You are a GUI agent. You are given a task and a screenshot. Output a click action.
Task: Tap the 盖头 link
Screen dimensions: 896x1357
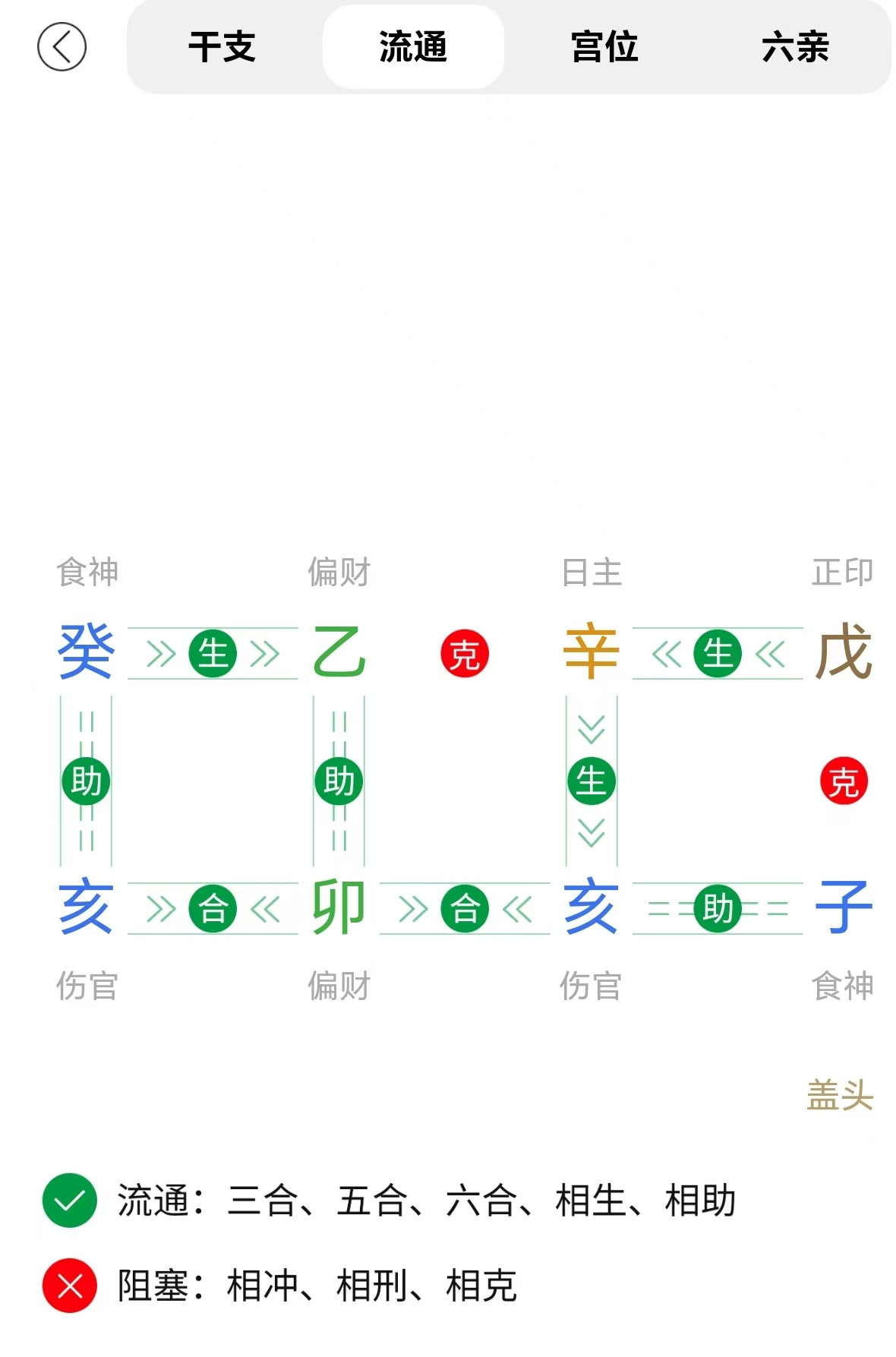coord(839,1095)
